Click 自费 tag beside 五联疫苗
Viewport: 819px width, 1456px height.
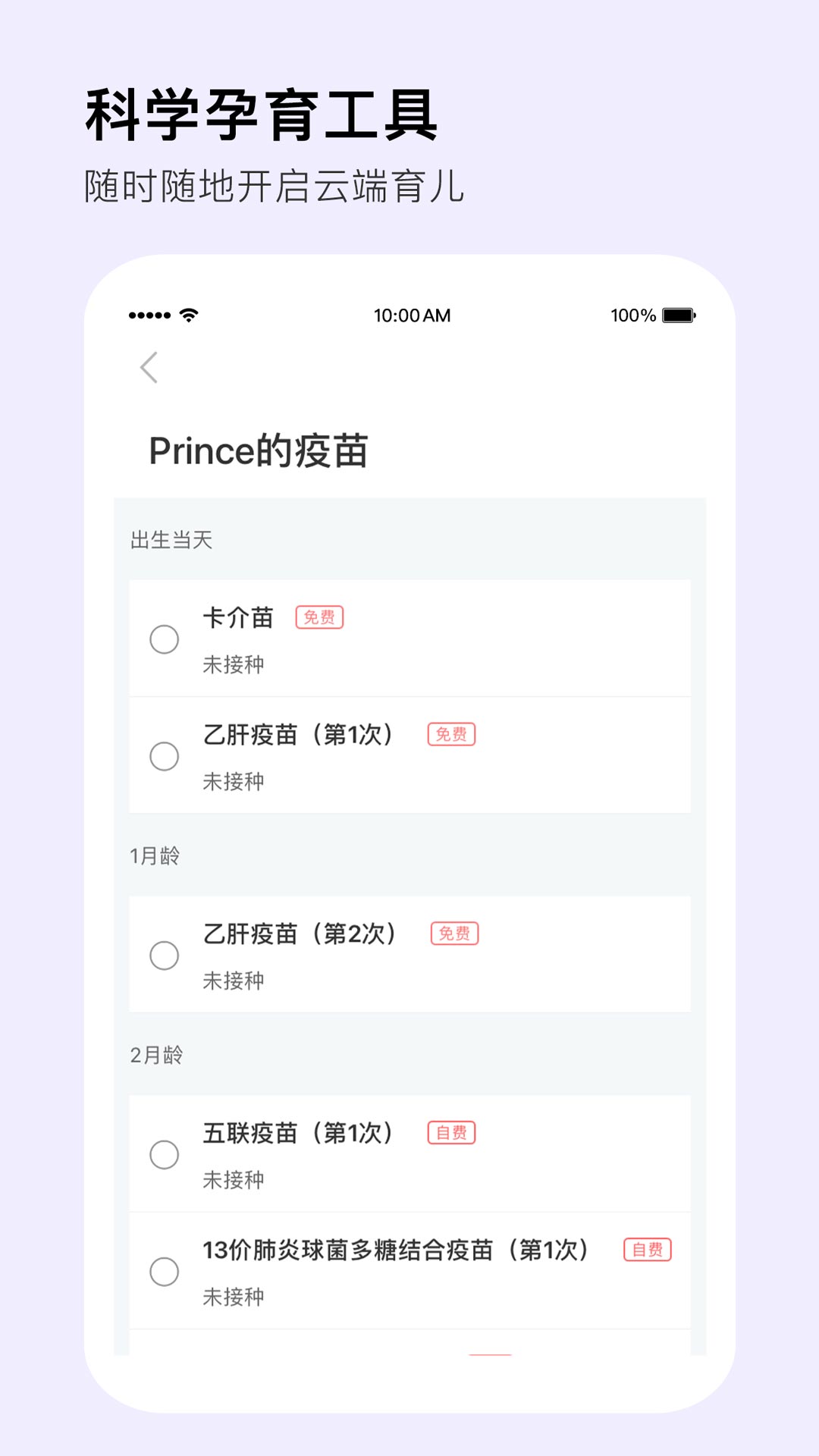click(x=452, y=1133)
